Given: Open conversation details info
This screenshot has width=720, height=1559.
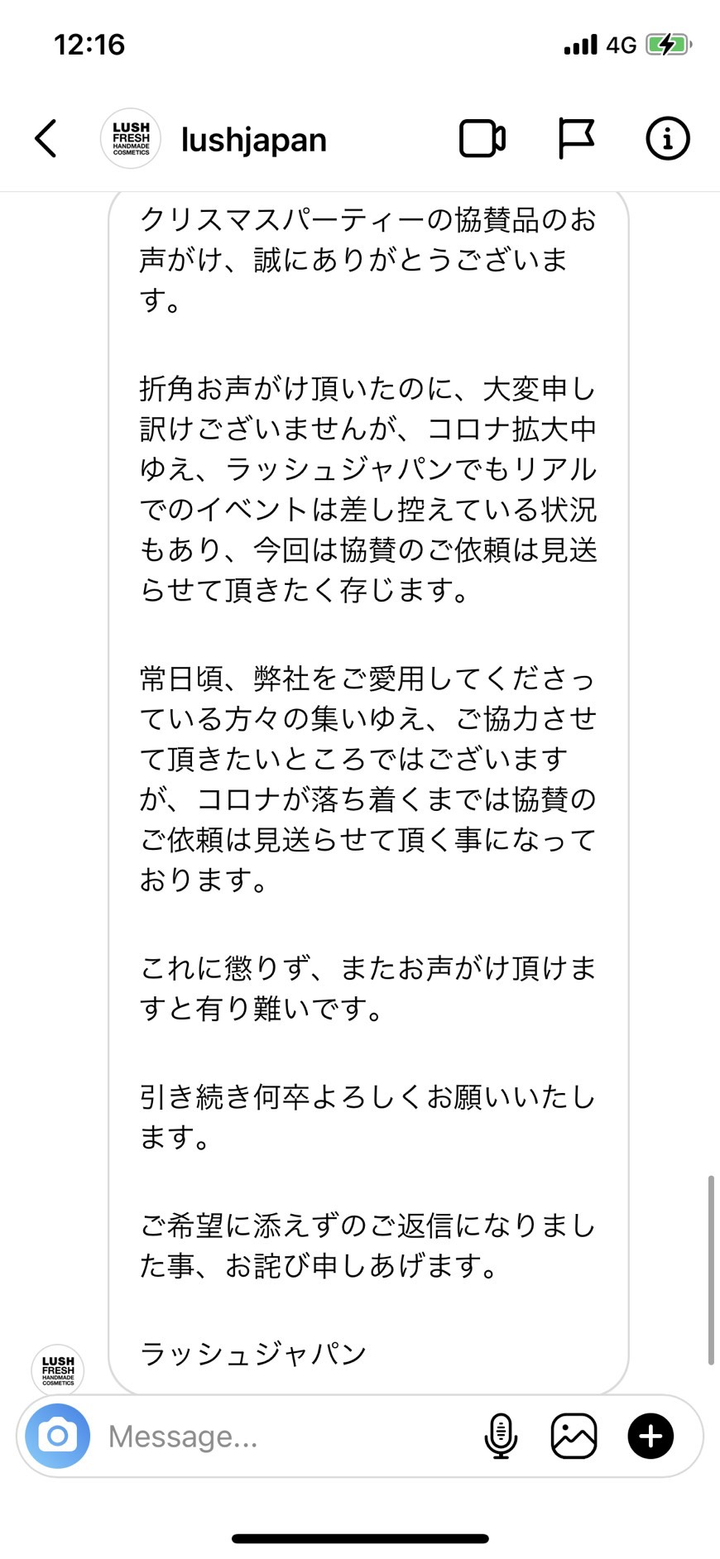Looking at the screenshot, I should 667,139.
